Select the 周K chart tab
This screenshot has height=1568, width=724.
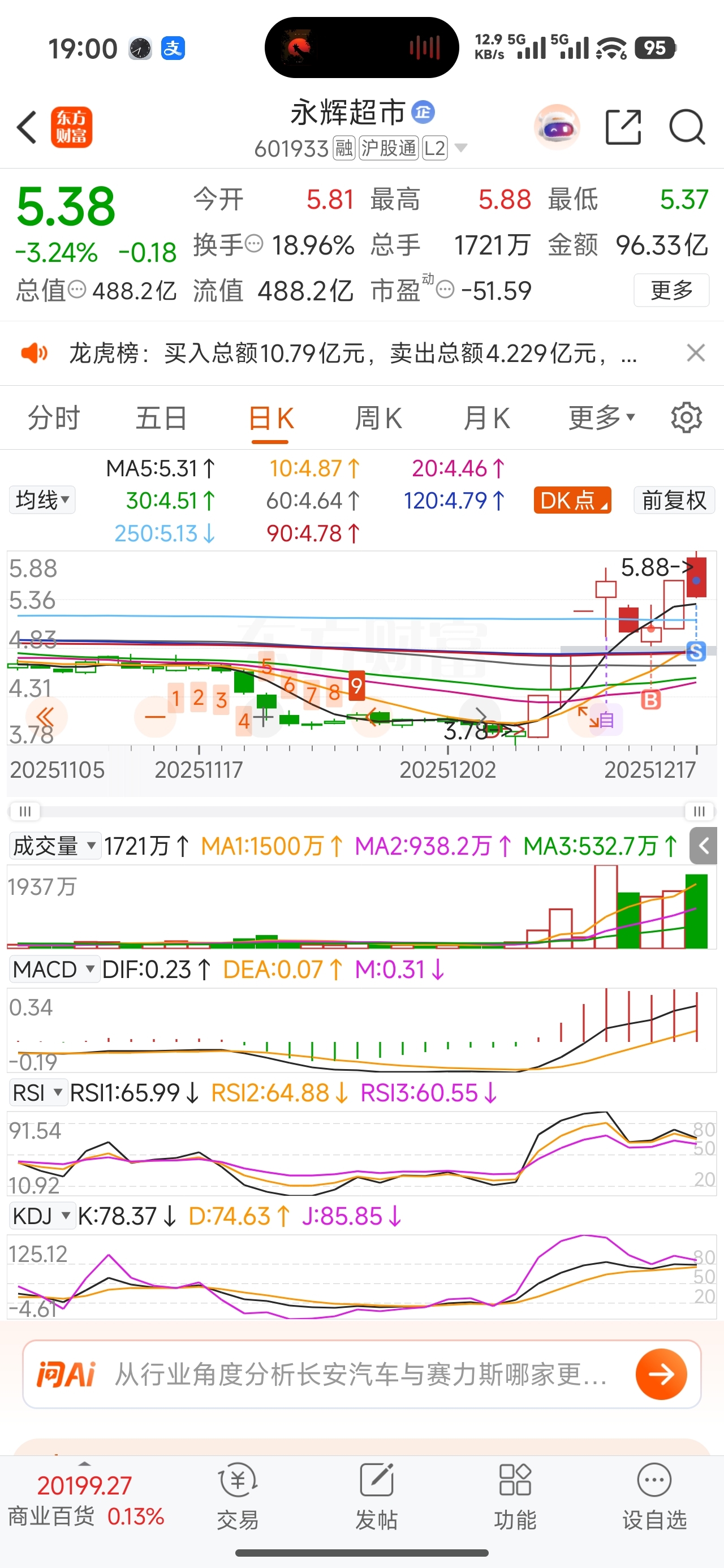pyautogui.click(x=378, y=419)
